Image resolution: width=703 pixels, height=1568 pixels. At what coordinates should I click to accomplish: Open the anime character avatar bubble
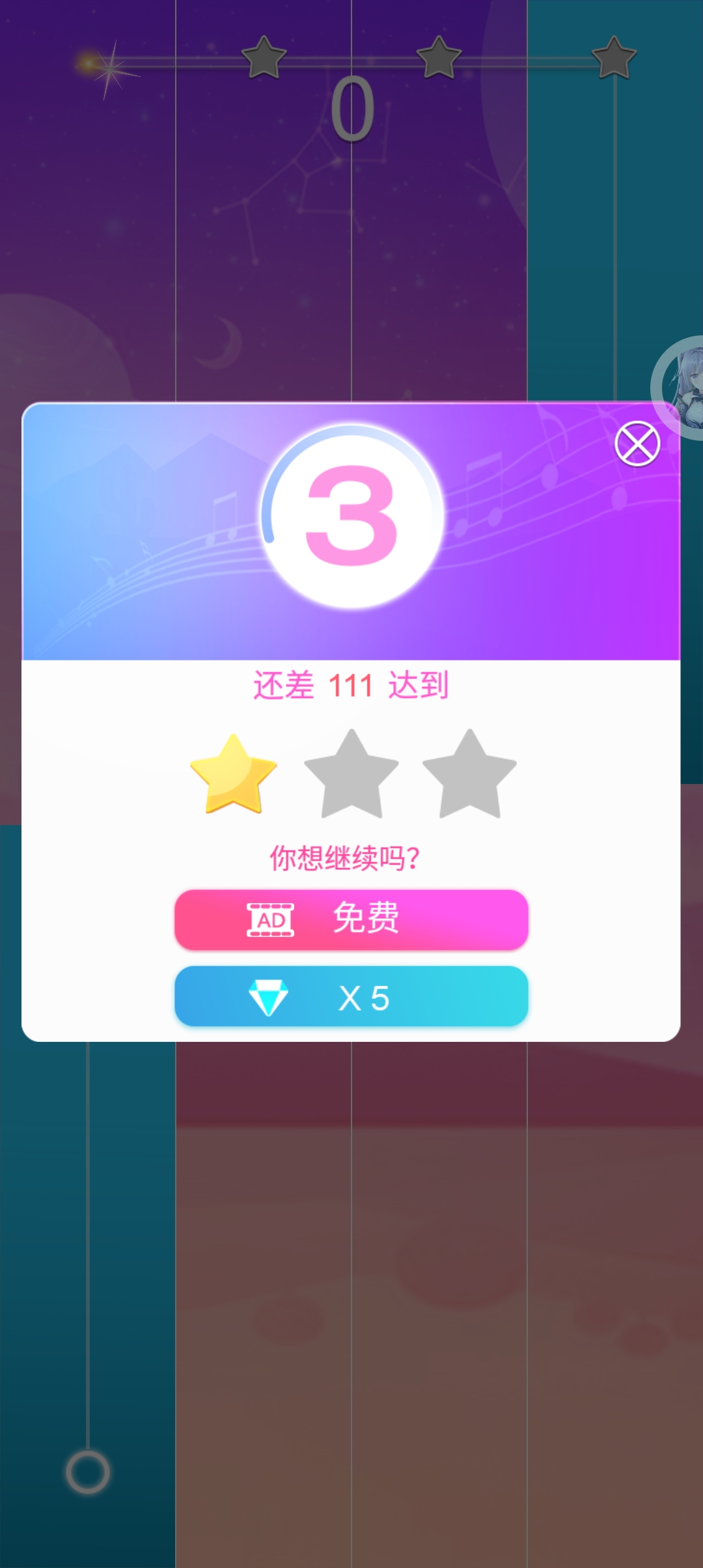(x=683, y=388)
